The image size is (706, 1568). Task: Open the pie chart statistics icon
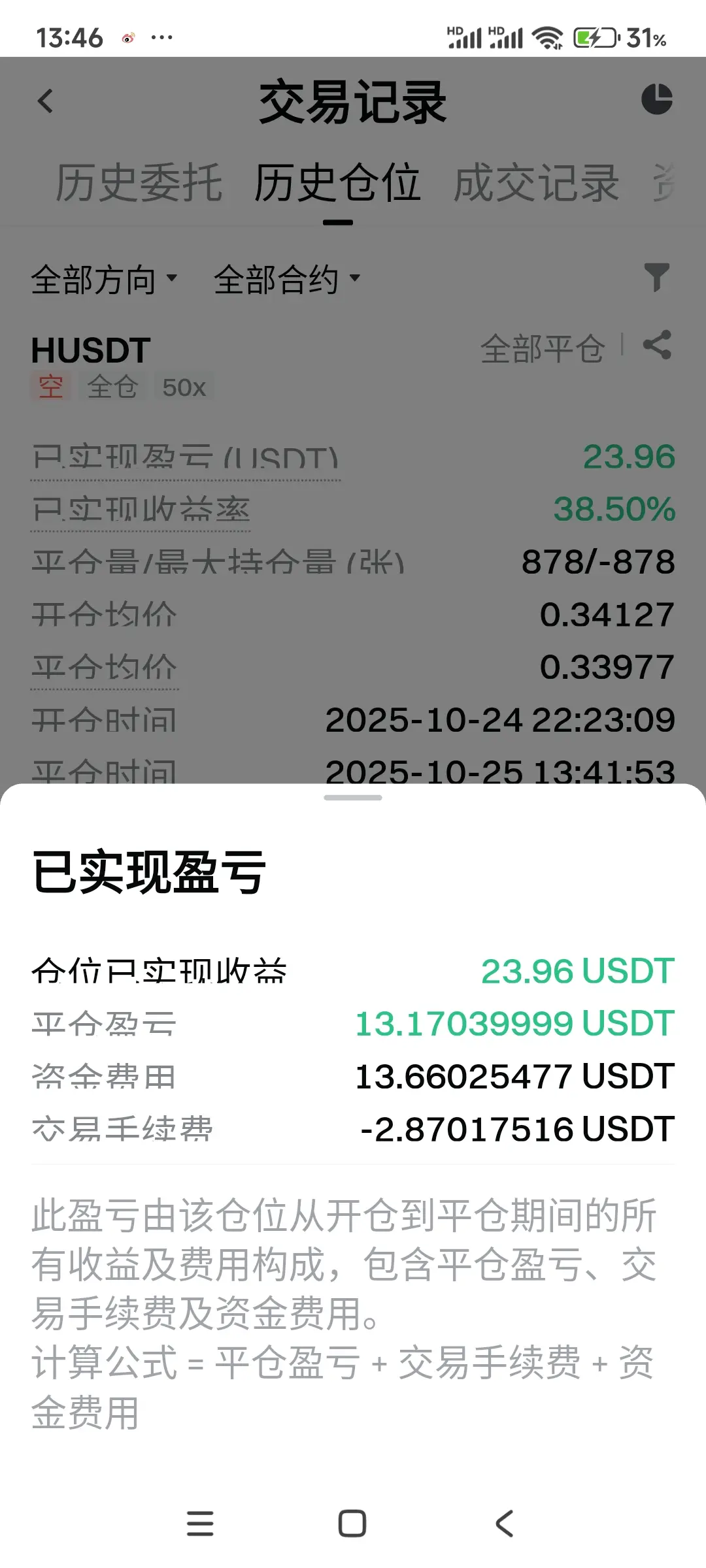[x=656, y=99]
